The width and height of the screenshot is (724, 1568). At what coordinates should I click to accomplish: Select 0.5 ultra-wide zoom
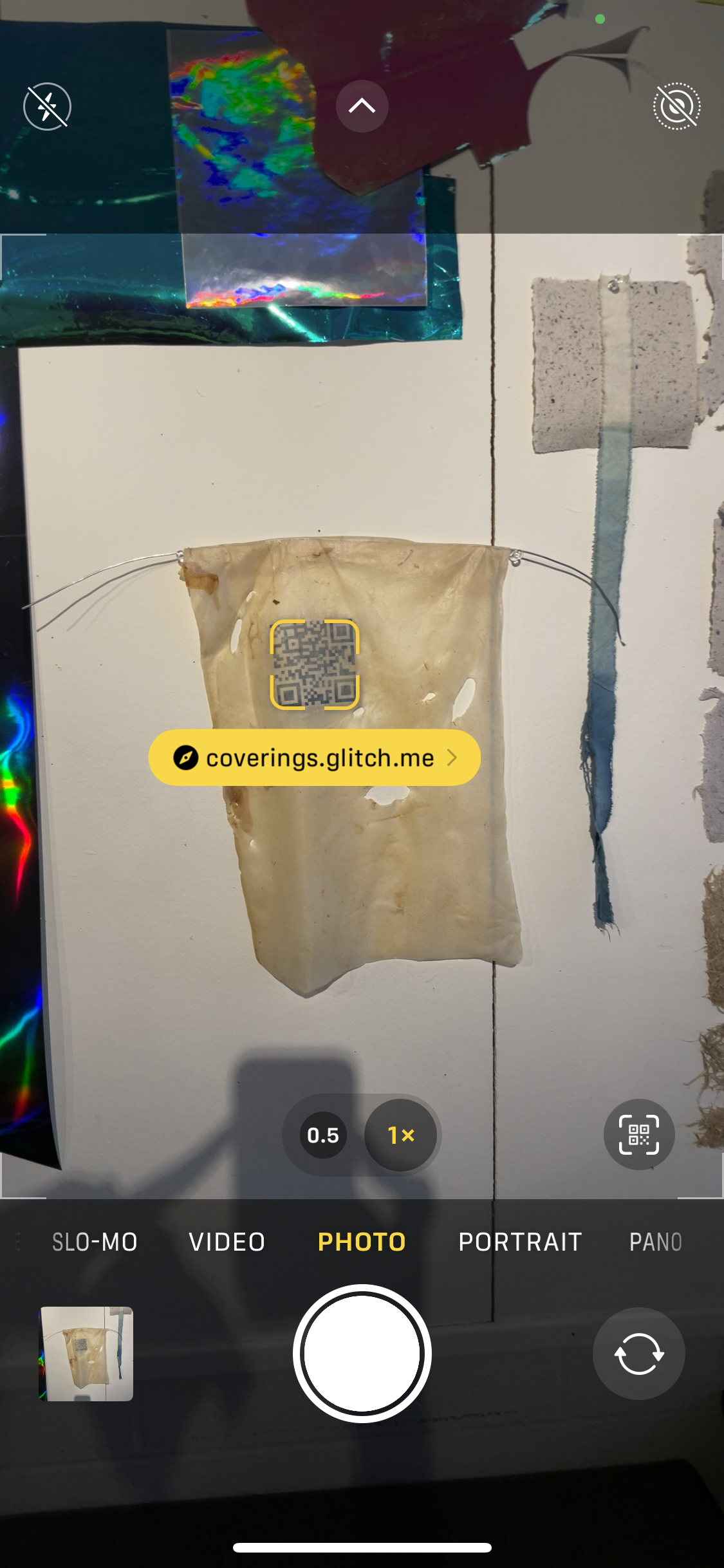pos(323,1135)
